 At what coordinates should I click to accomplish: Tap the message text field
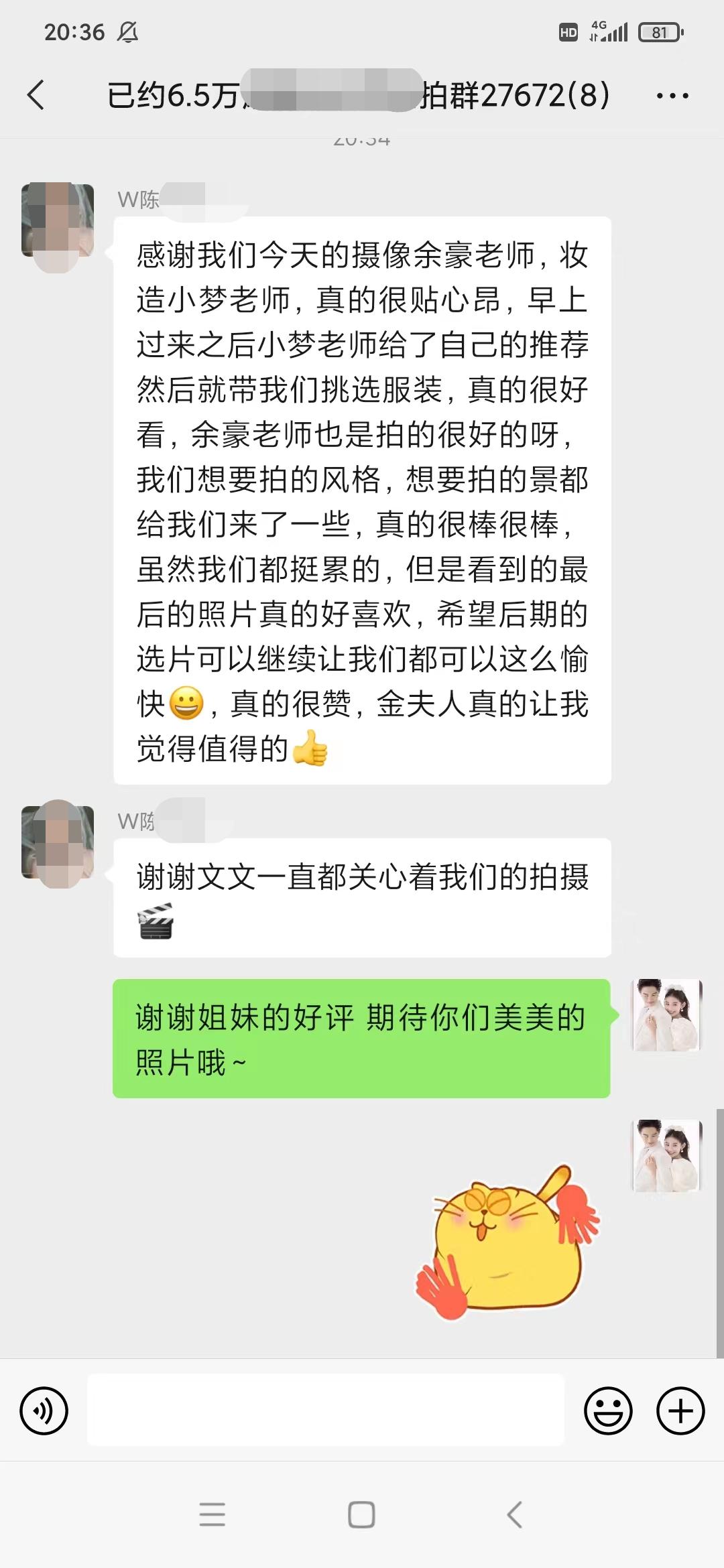(x=326, y=1410)
